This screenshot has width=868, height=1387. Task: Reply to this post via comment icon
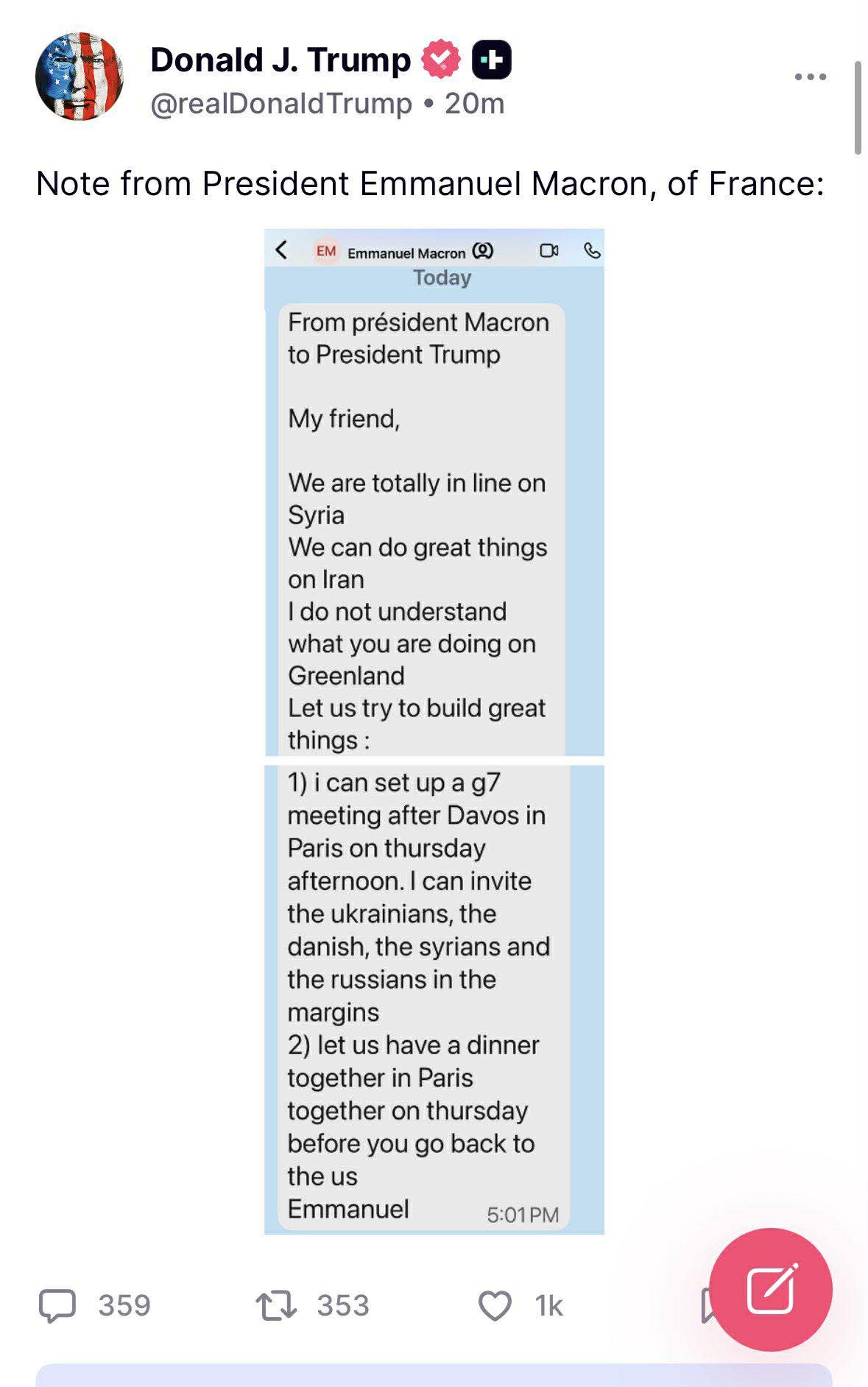point(57,1306)
